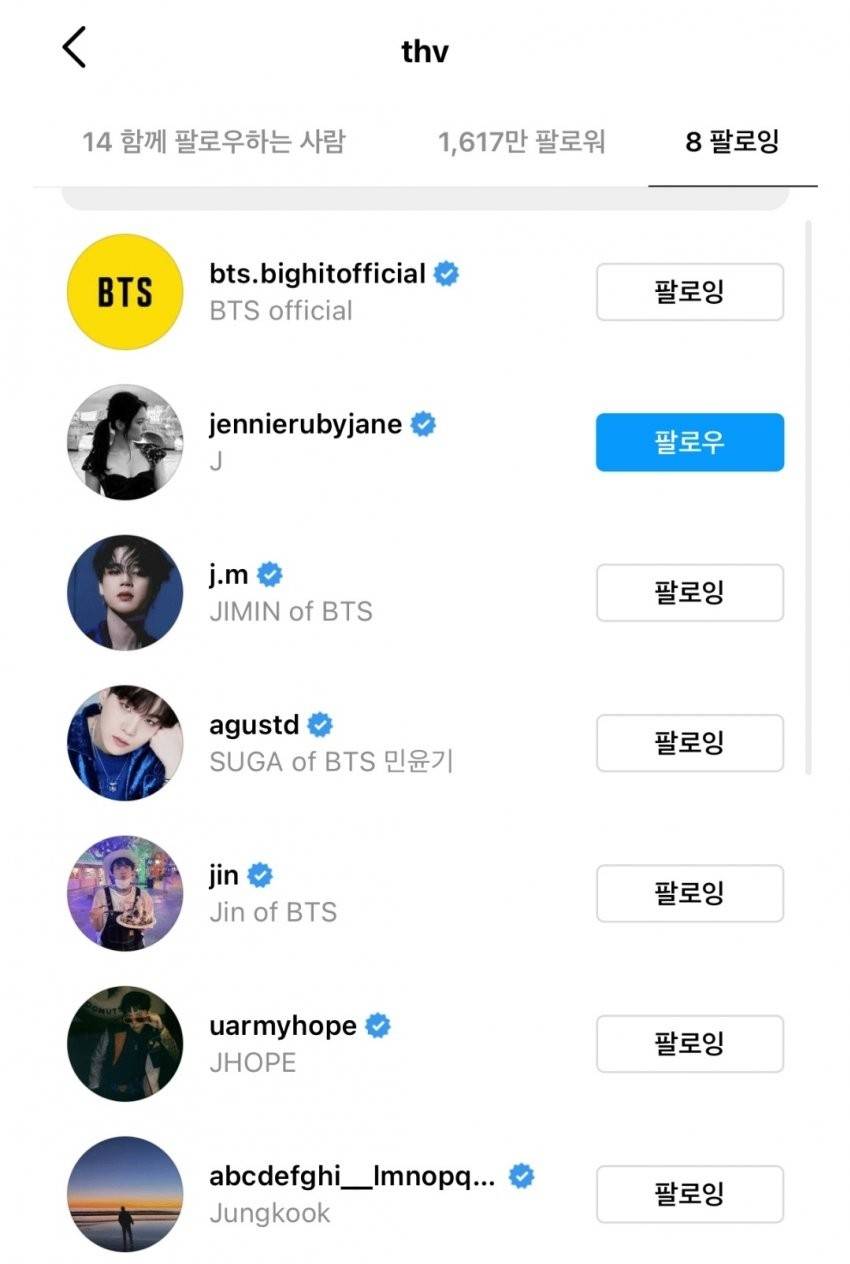The image size is (850, 1264).
Task: Open the username bts.bighitofficial
Action: pyautogui.click(x=318, y=273)
